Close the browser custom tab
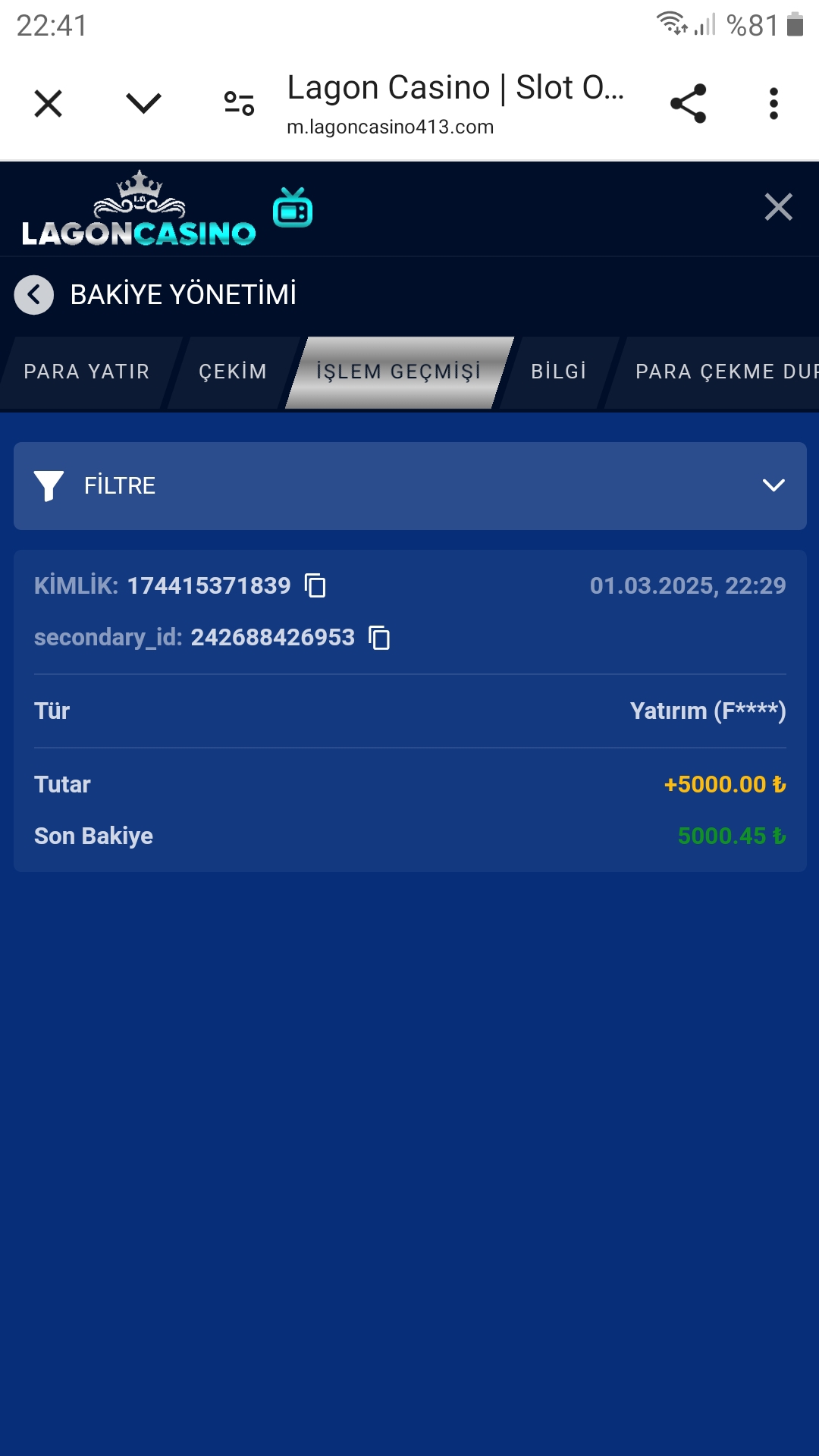 click(49, 104)
